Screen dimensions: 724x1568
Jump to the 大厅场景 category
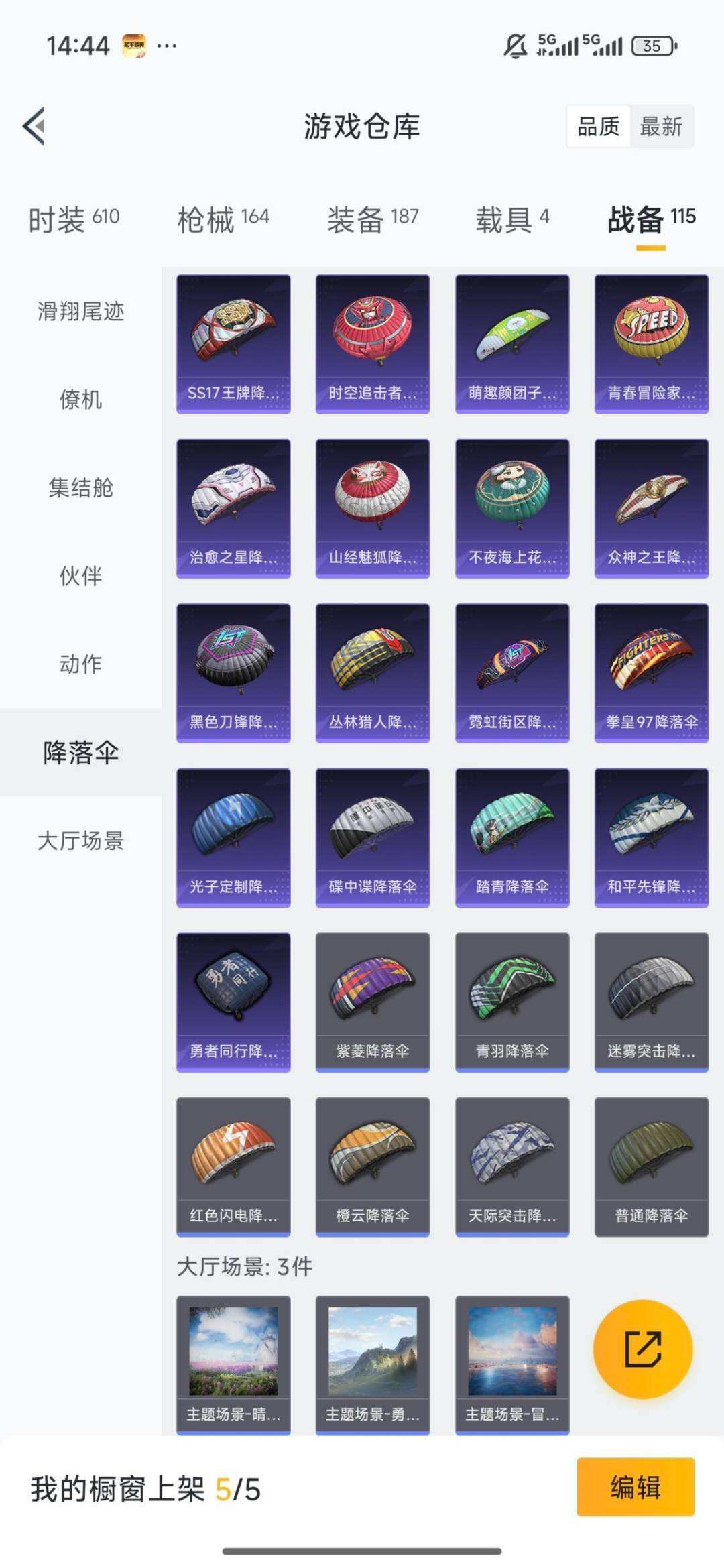coord(80,840)
